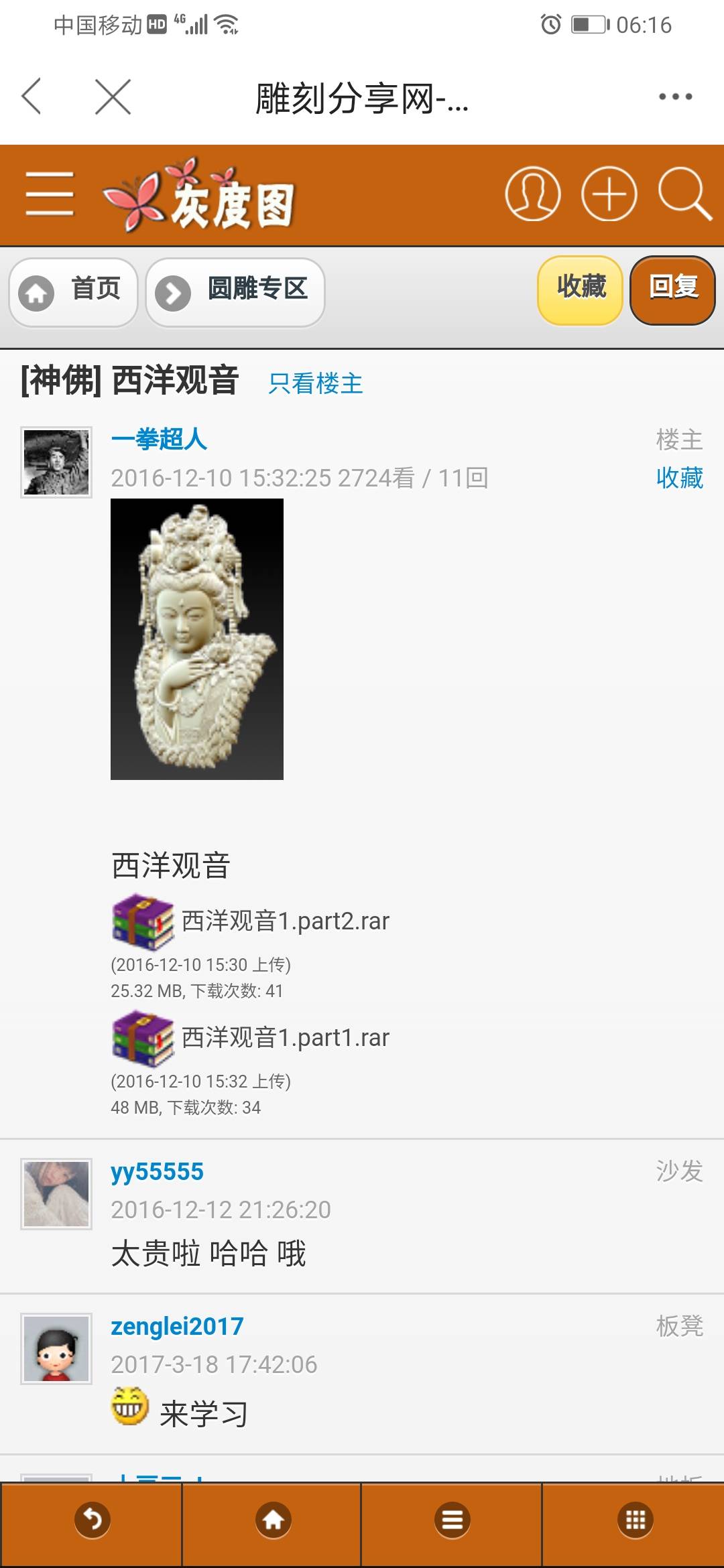Download 西洋观音1.part1.rar attachment
Viewport: 724px width, 1568px height.
[285, 1038]
